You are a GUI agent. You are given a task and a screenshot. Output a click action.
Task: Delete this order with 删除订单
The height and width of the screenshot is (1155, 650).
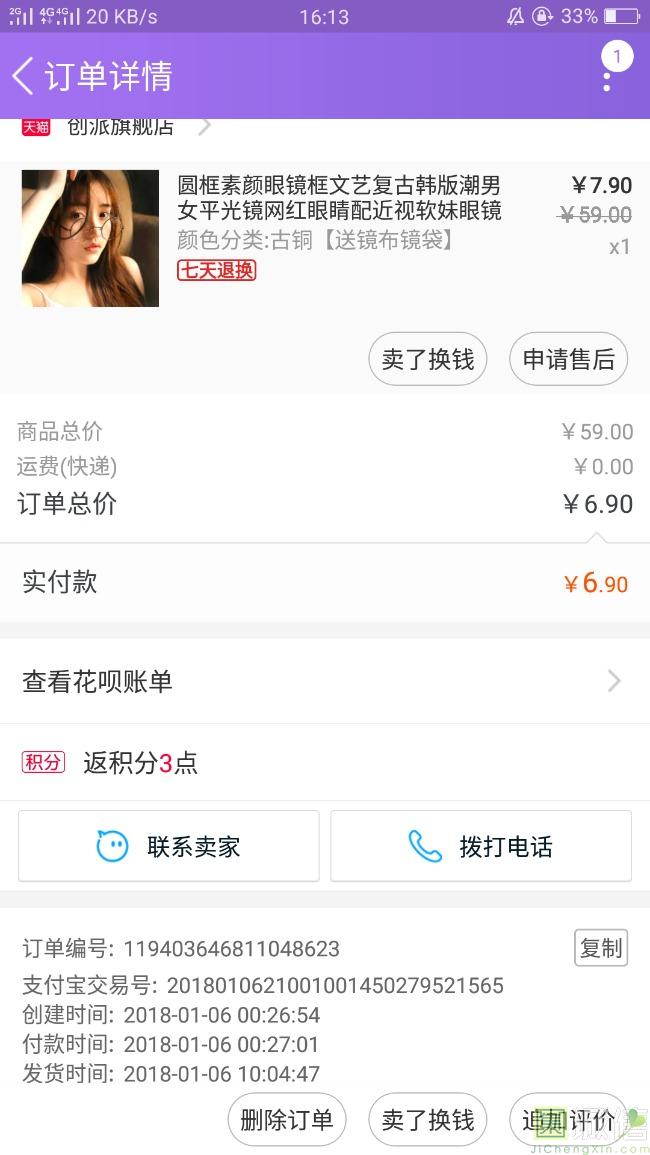287,1120
